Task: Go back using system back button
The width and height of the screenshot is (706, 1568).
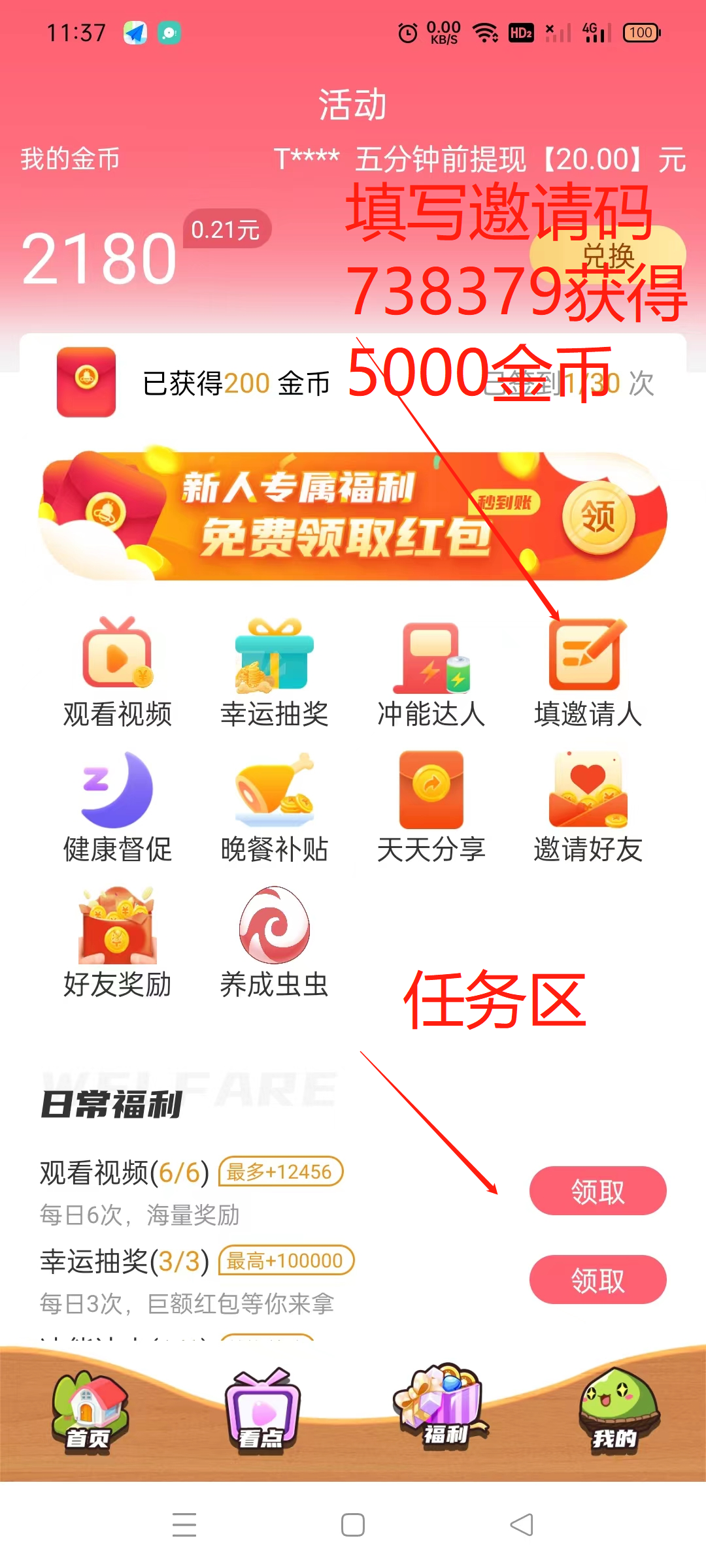Action: tap(522, 1525)
